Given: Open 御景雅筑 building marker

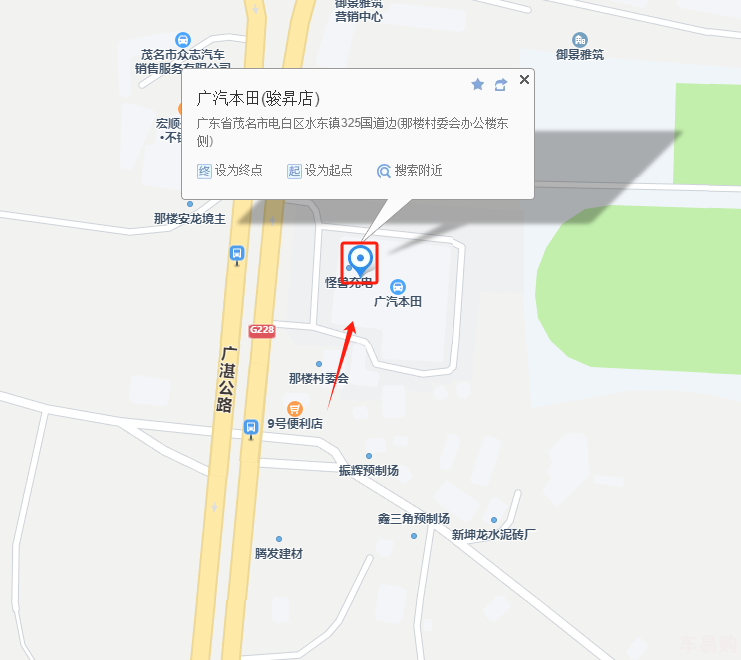Looking at the screenshot, I should tap(580, 39).
